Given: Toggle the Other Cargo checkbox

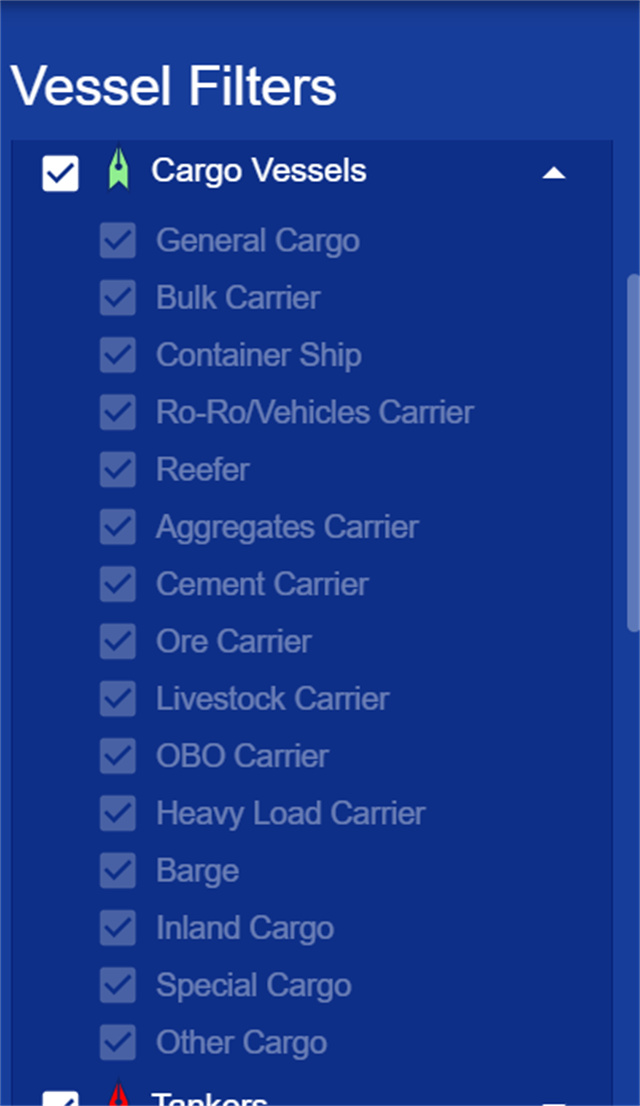Looking at the screenshot, I should (x=118, y=1043).
